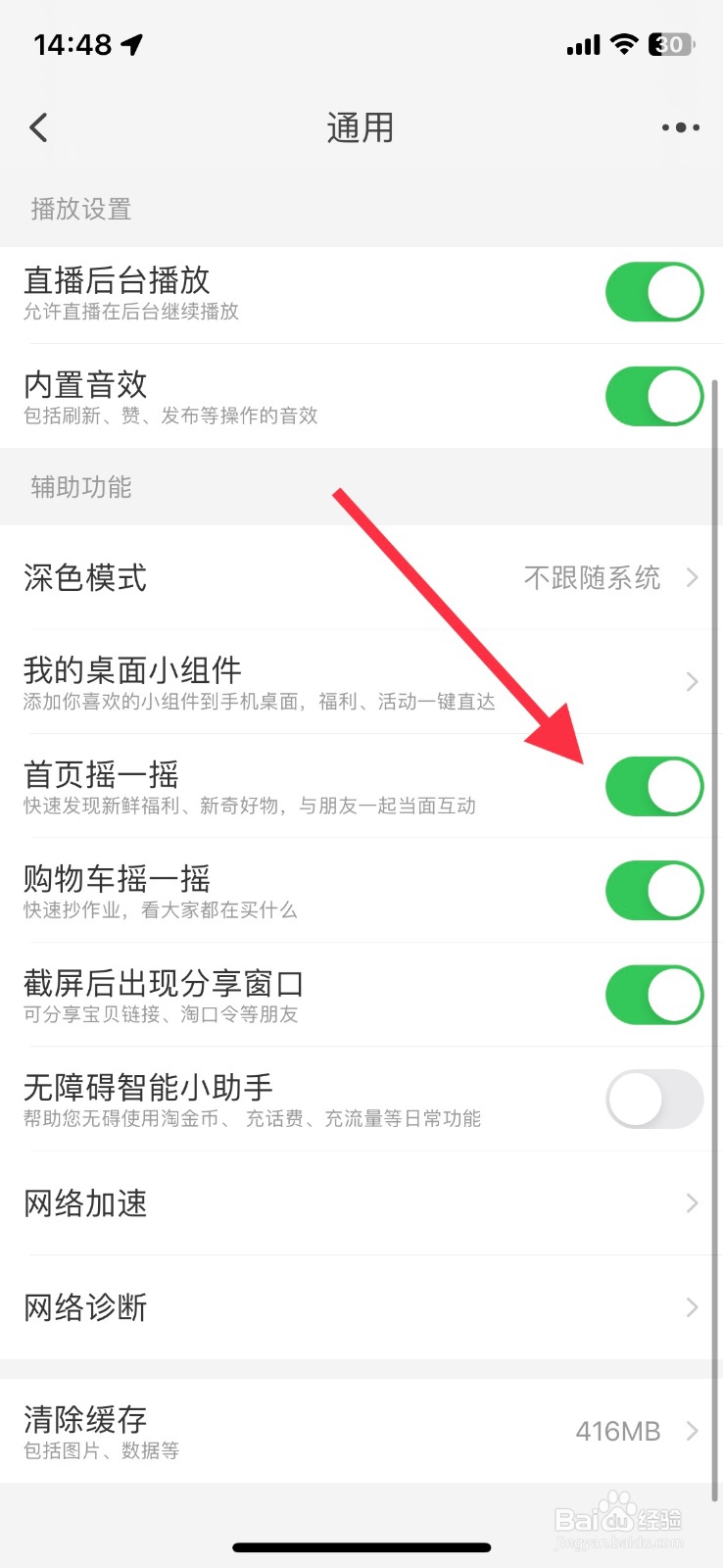Tap the 14:48 time display
The image size is (723, 1568).
coord(71,44)
